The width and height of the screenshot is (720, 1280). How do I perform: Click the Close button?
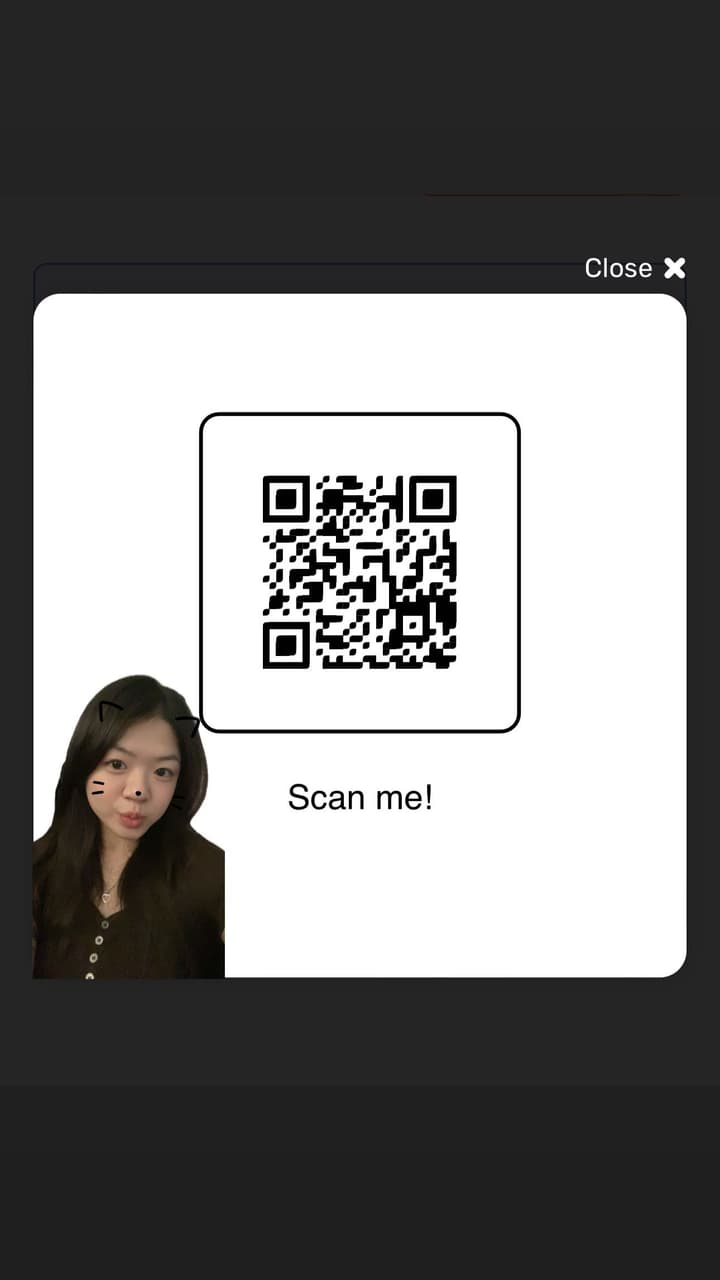point(618,268)
